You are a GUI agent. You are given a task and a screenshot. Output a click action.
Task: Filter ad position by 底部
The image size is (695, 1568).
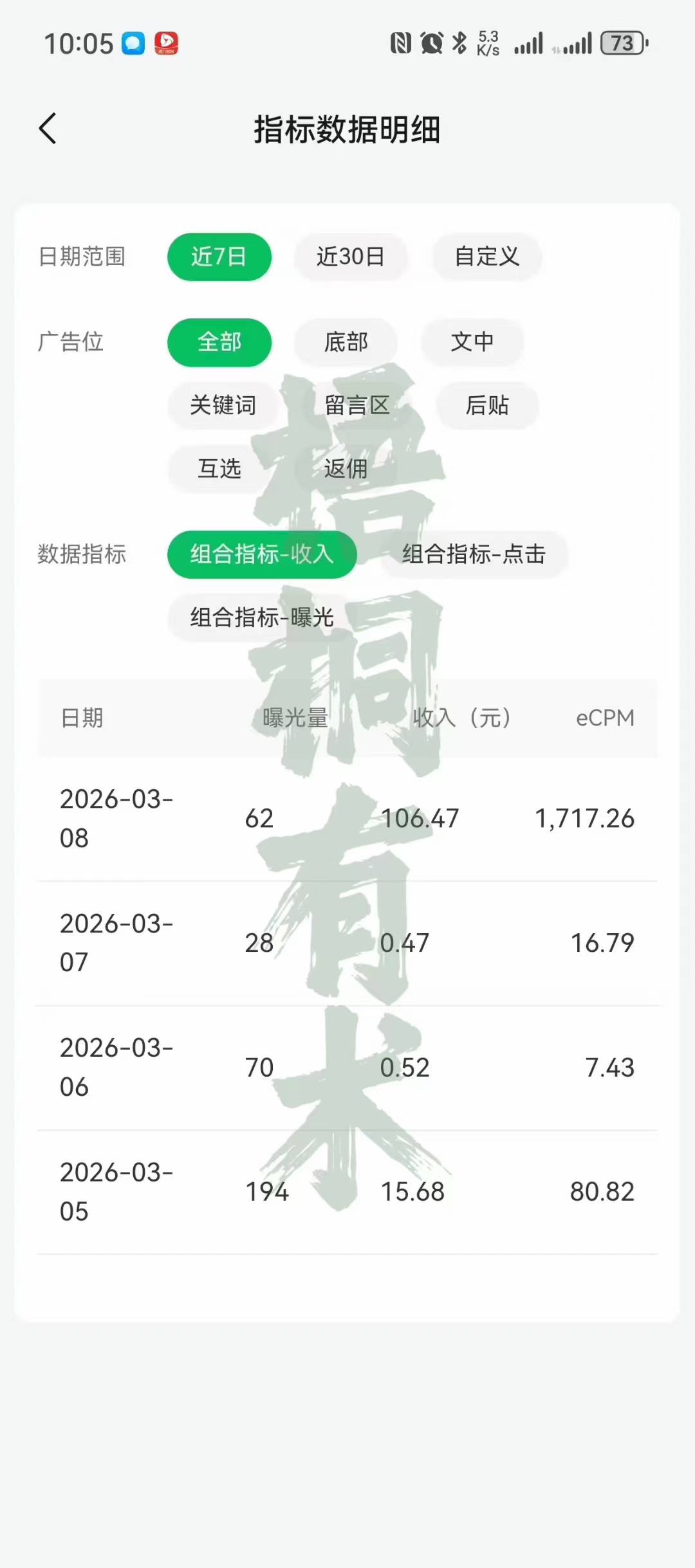[346, 342]
